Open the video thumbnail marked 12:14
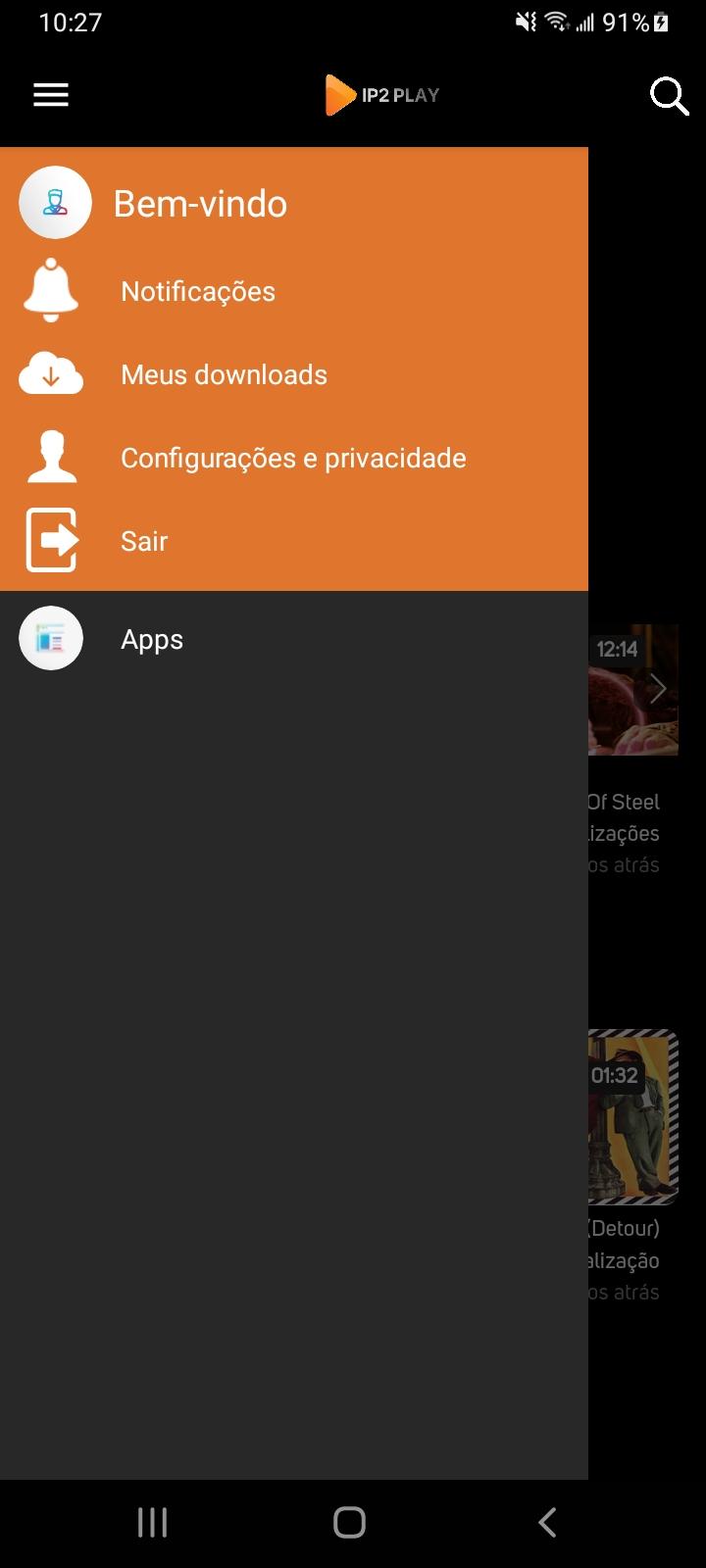The image size is (706, 1568). 633,690
